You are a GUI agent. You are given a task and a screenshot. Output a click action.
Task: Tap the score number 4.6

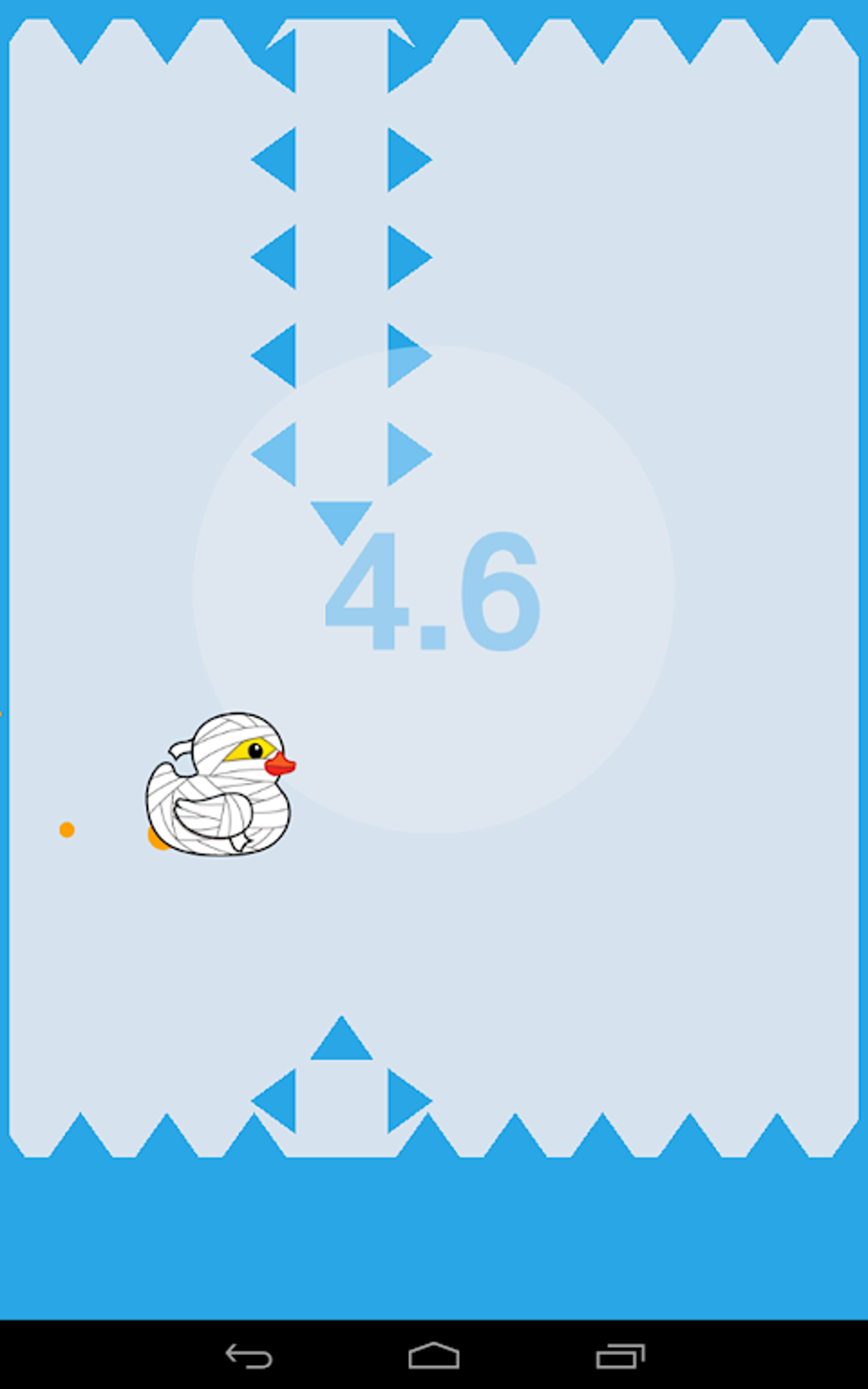[430, 592]
